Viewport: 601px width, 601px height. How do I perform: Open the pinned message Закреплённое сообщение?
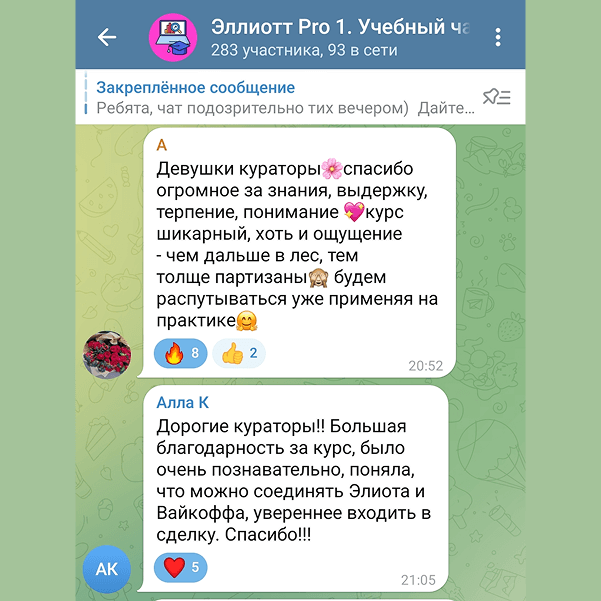click(x=270, y=97)
